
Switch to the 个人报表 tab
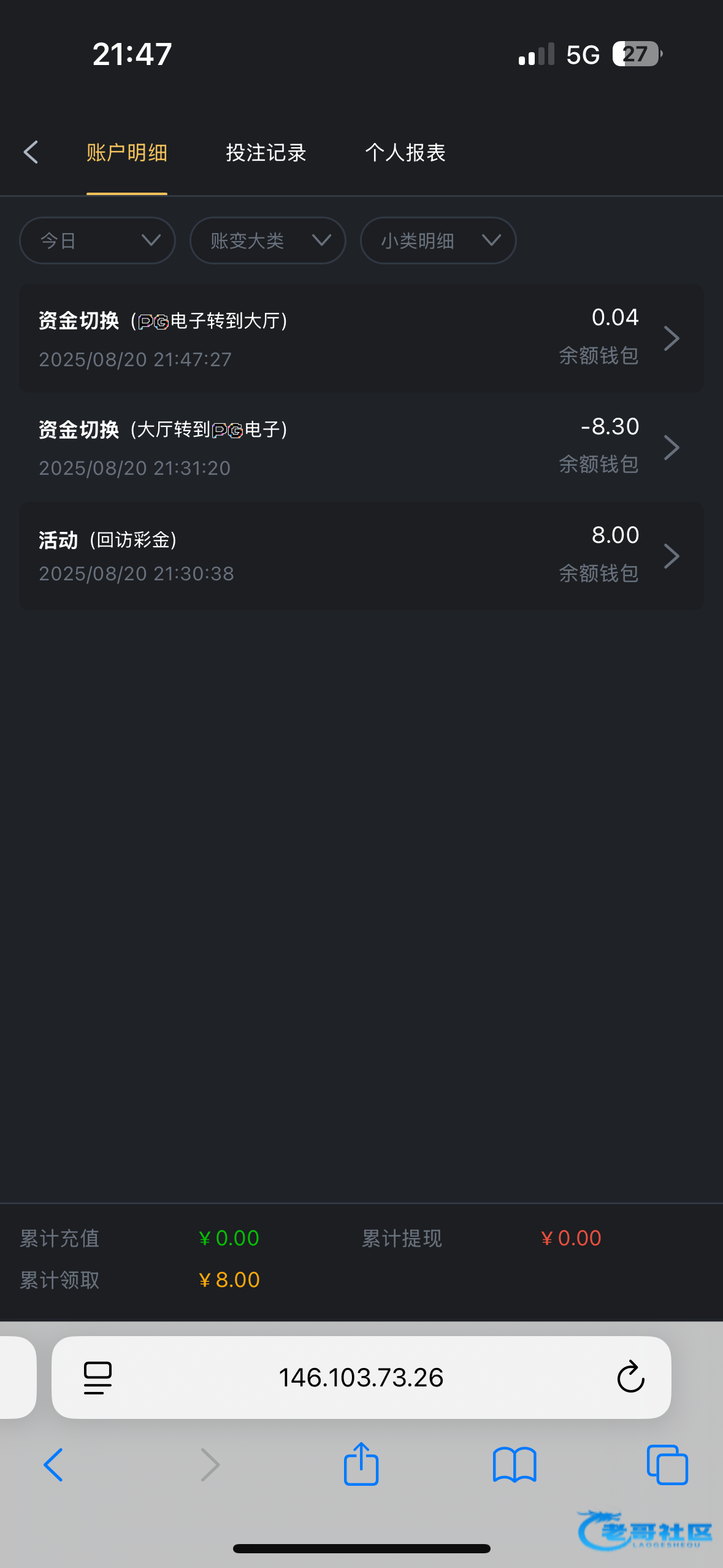click(405, 152)
